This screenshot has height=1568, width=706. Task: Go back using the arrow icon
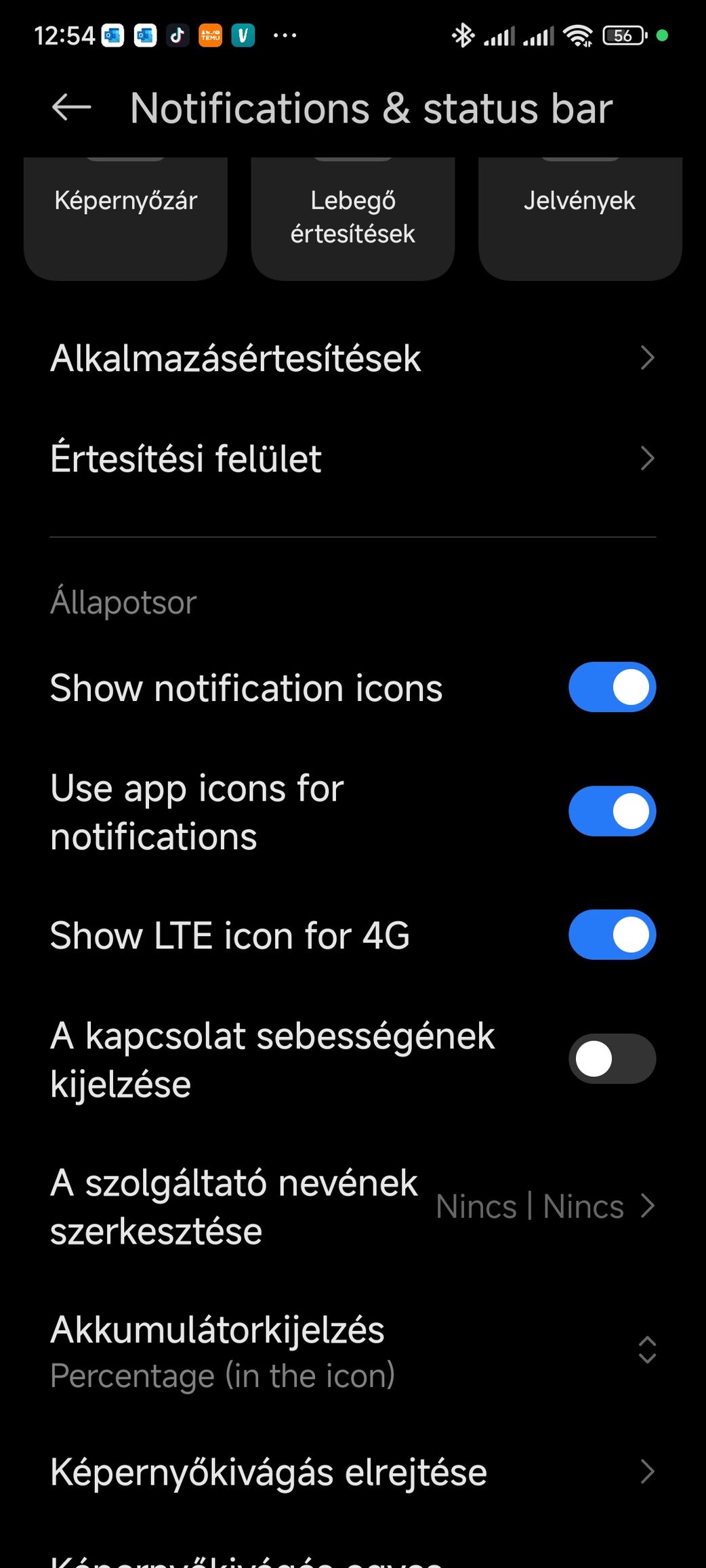click(71, 108)
